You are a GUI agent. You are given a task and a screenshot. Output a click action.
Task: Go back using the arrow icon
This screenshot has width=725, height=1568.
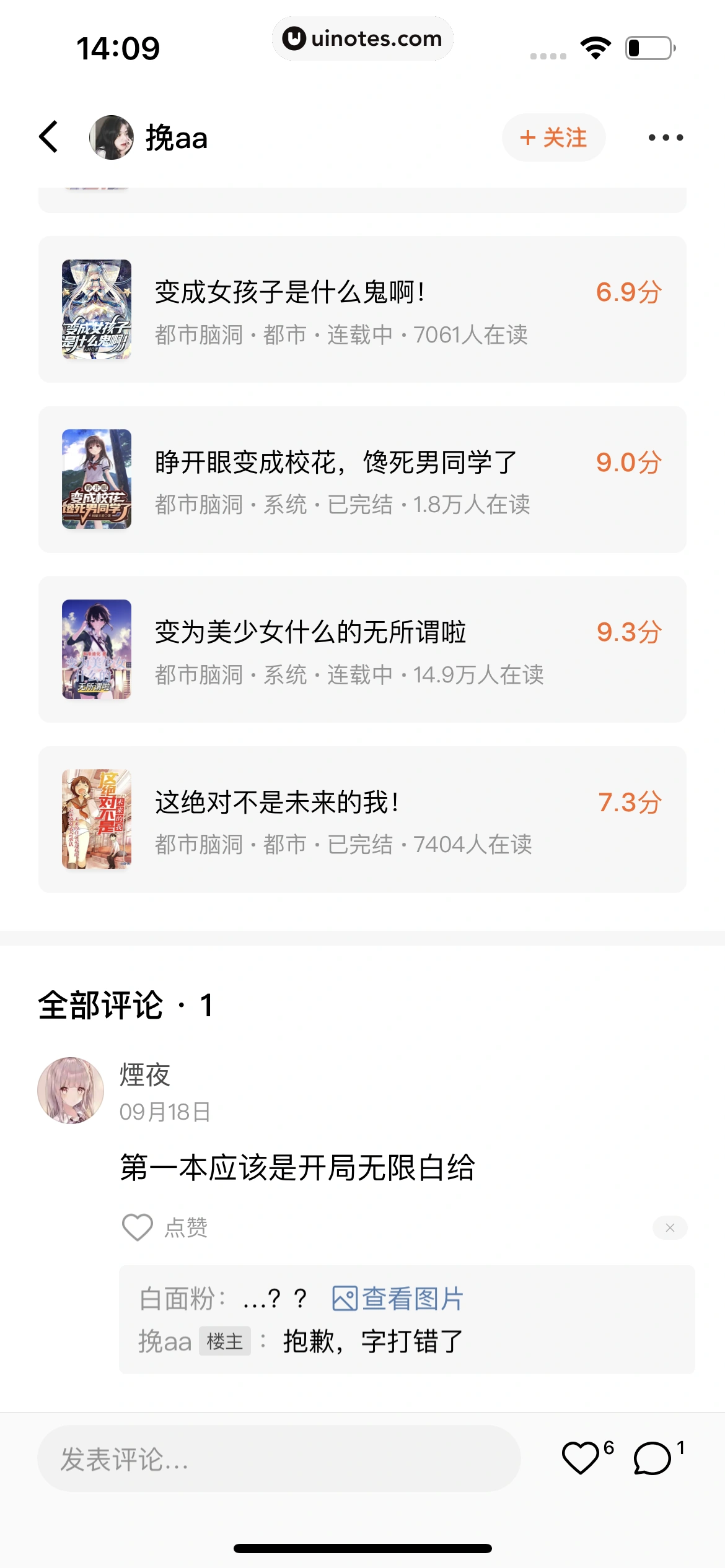(48, 137)
